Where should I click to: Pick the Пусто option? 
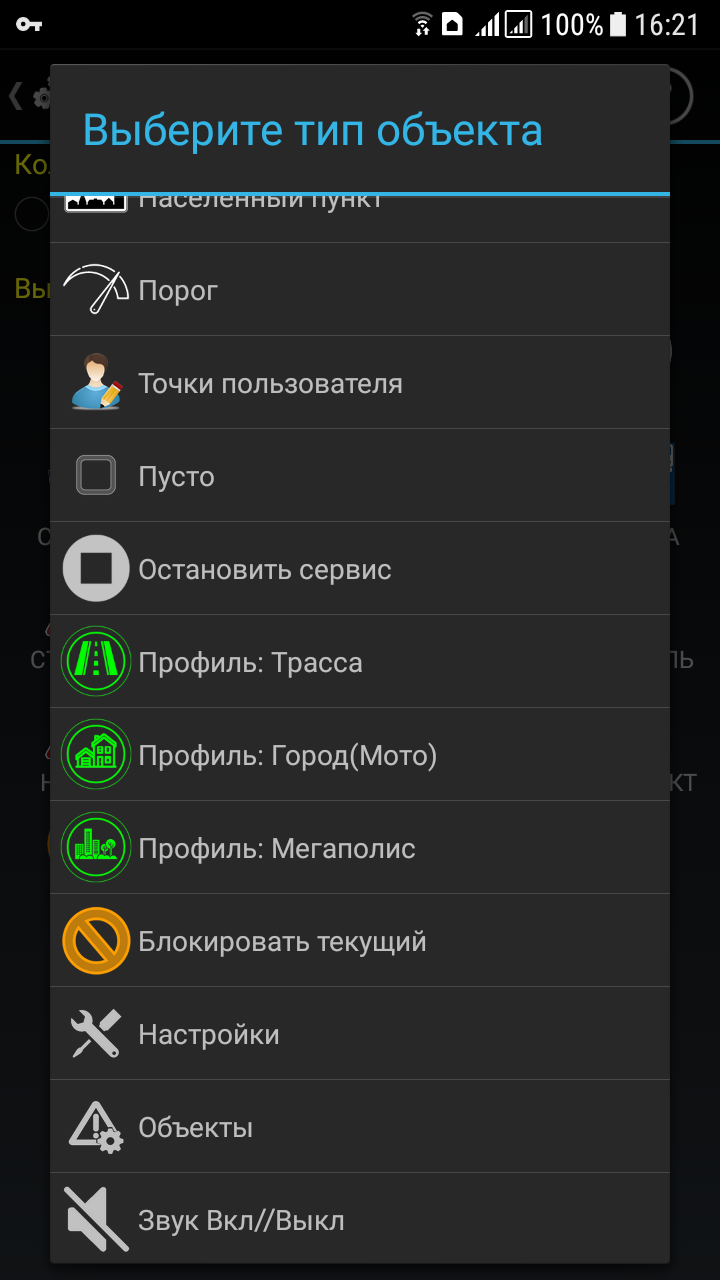pos(360,476)
